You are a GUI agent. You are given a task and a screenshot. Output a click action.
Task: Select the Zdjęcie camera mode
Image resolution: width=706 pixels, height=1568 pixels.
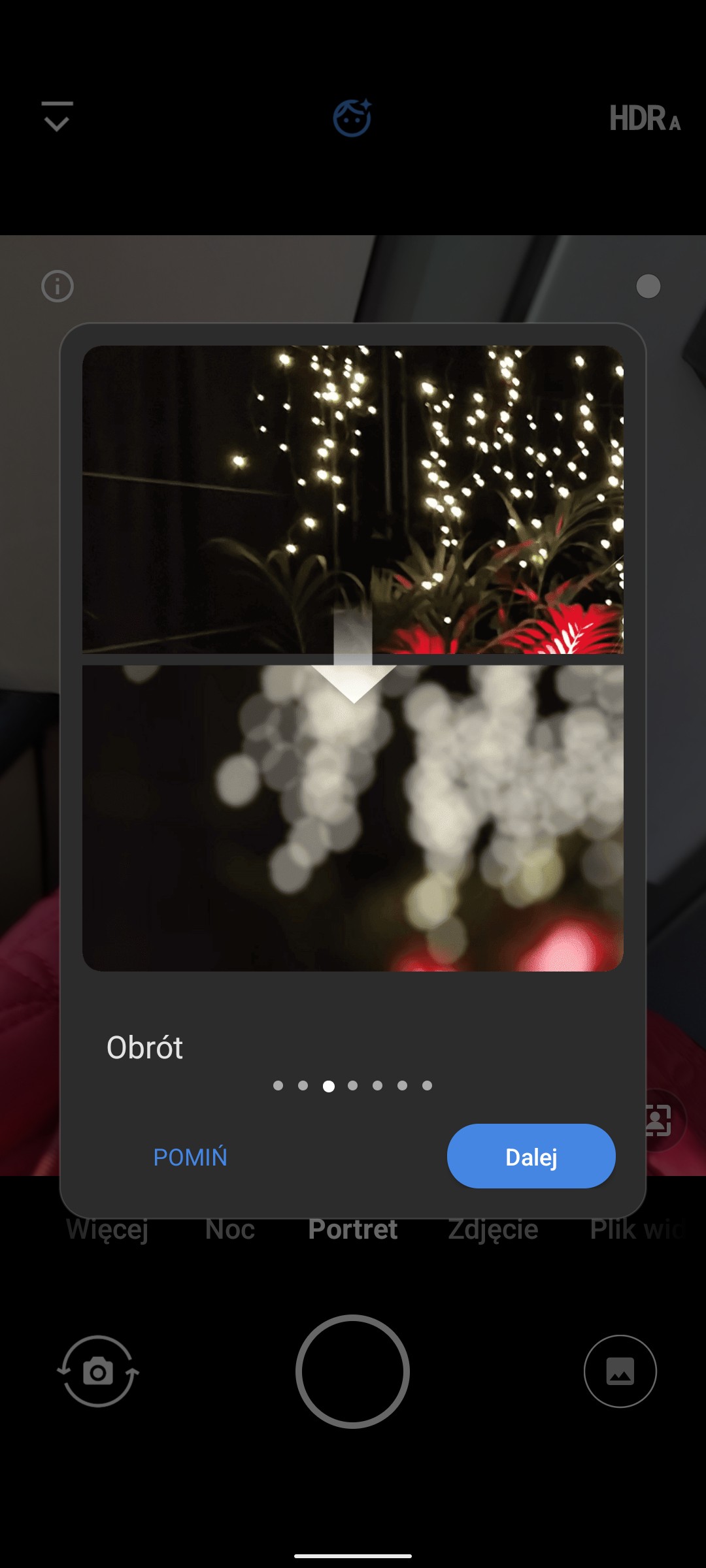pos(493,1230)
